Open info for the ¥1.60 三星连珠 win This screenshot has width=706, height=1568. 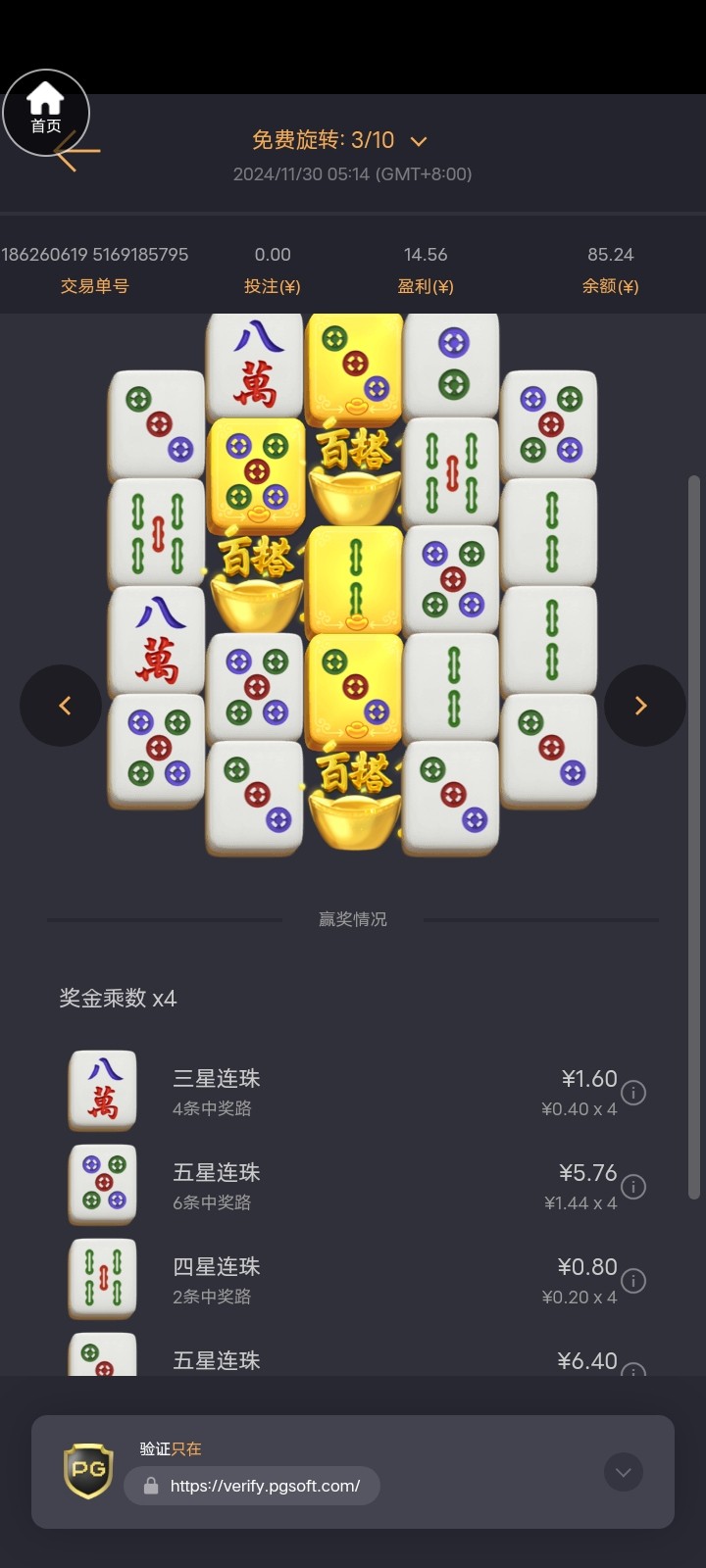(x=633, y=1093)
